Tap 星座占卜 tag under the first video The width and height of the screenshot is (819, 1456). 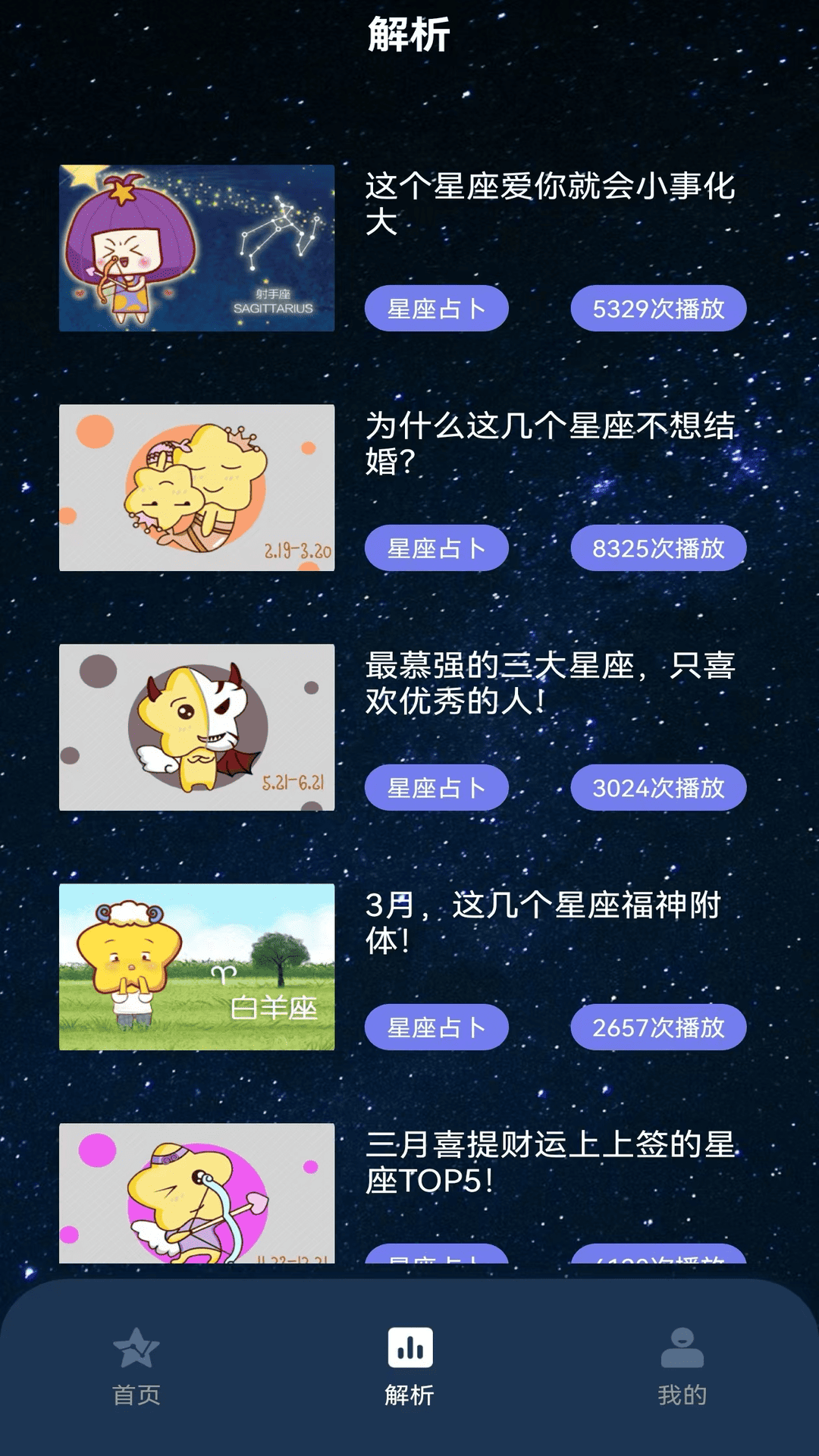click(437, 308)
